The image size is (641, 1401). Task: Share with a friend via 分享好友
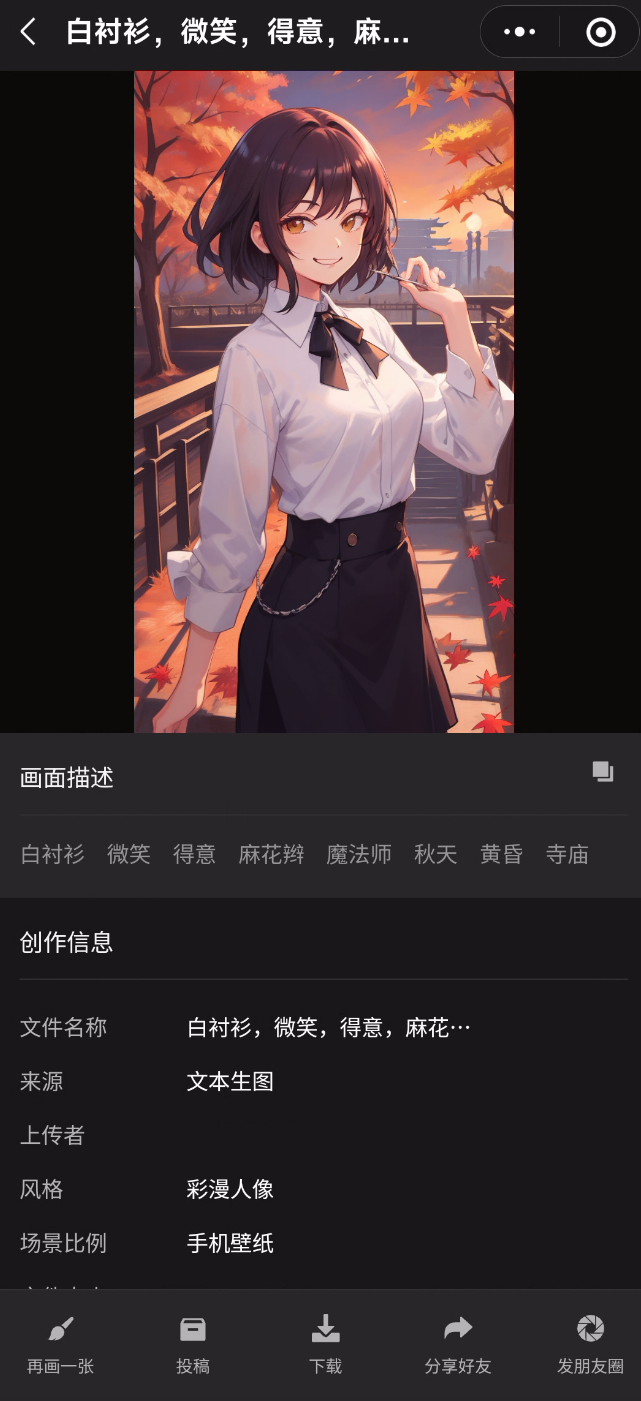click(x=458, y=1345)
